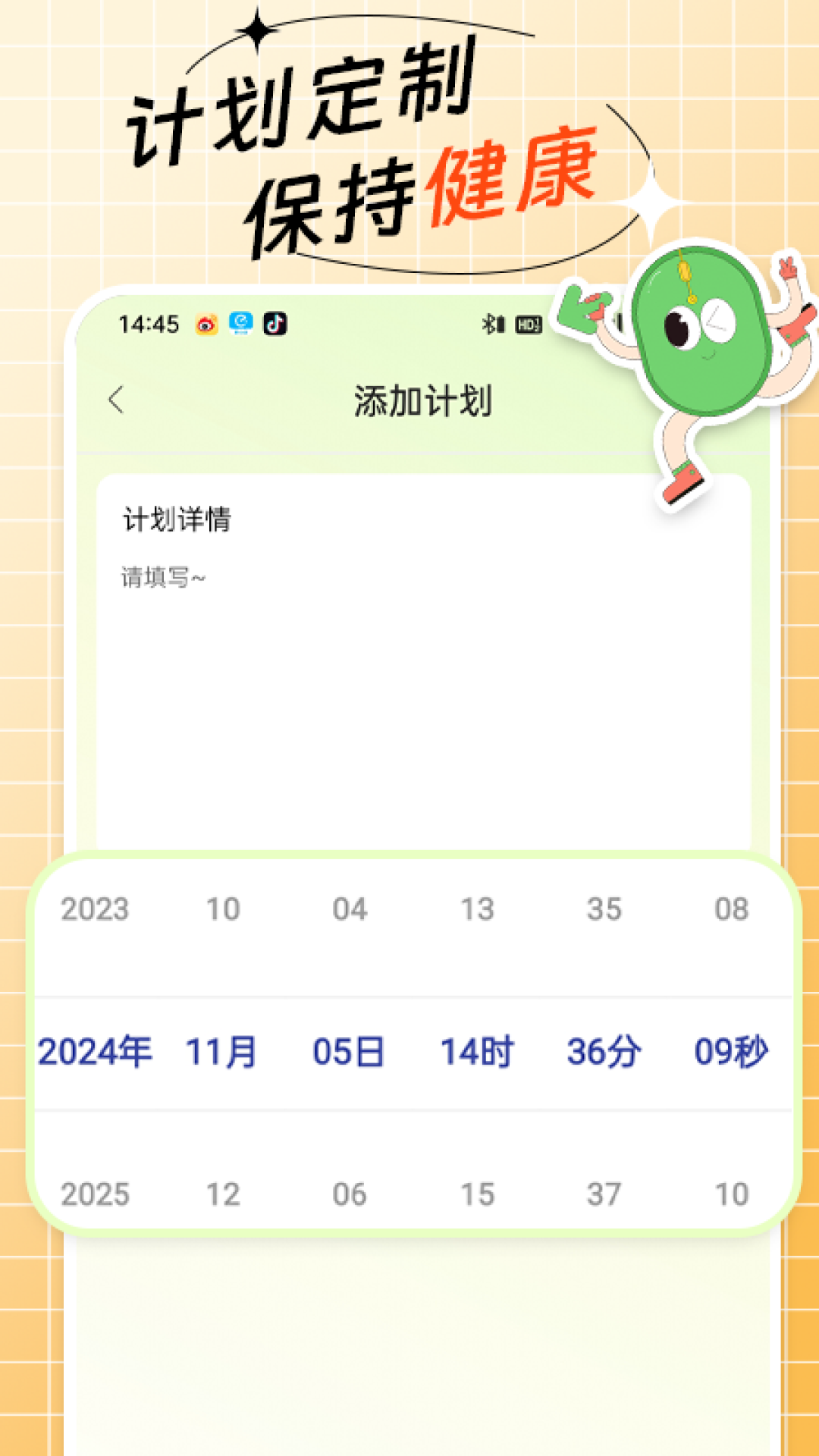Tap 14时 in the hour wheel

click(x=476, y=1050)
